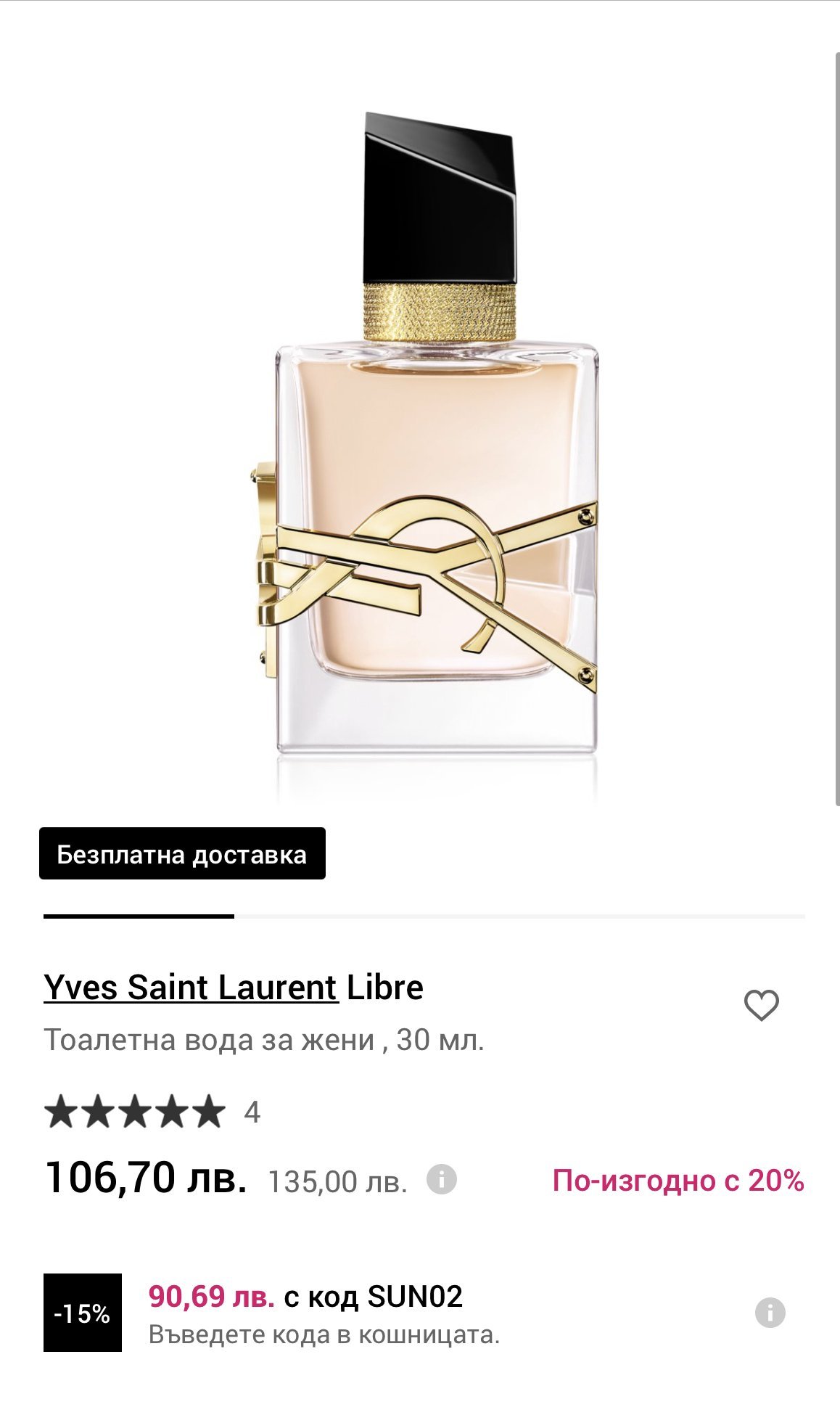Open info for the SUN02 code offer

[x=770, y=1313]
